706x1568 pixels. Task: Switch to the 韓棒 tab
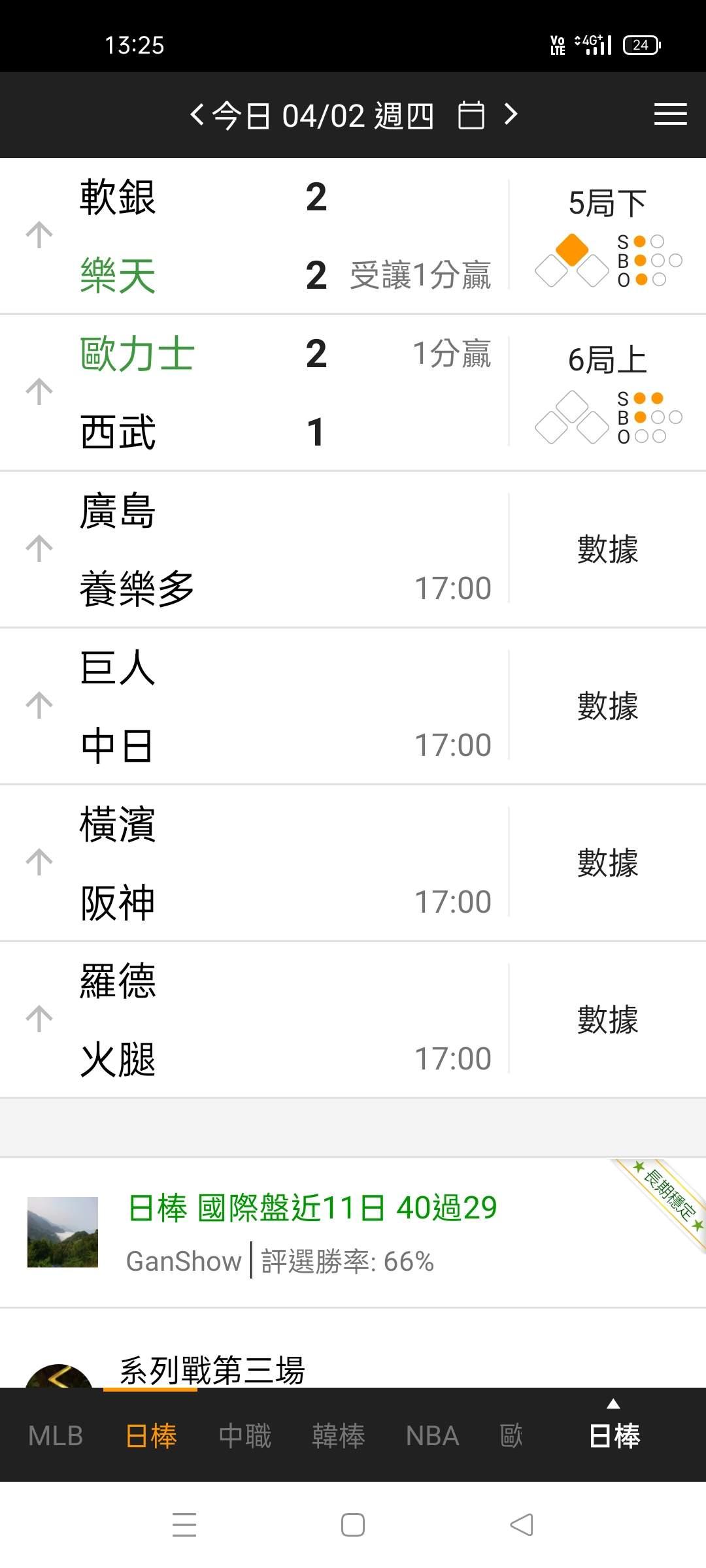(338, 1436)
